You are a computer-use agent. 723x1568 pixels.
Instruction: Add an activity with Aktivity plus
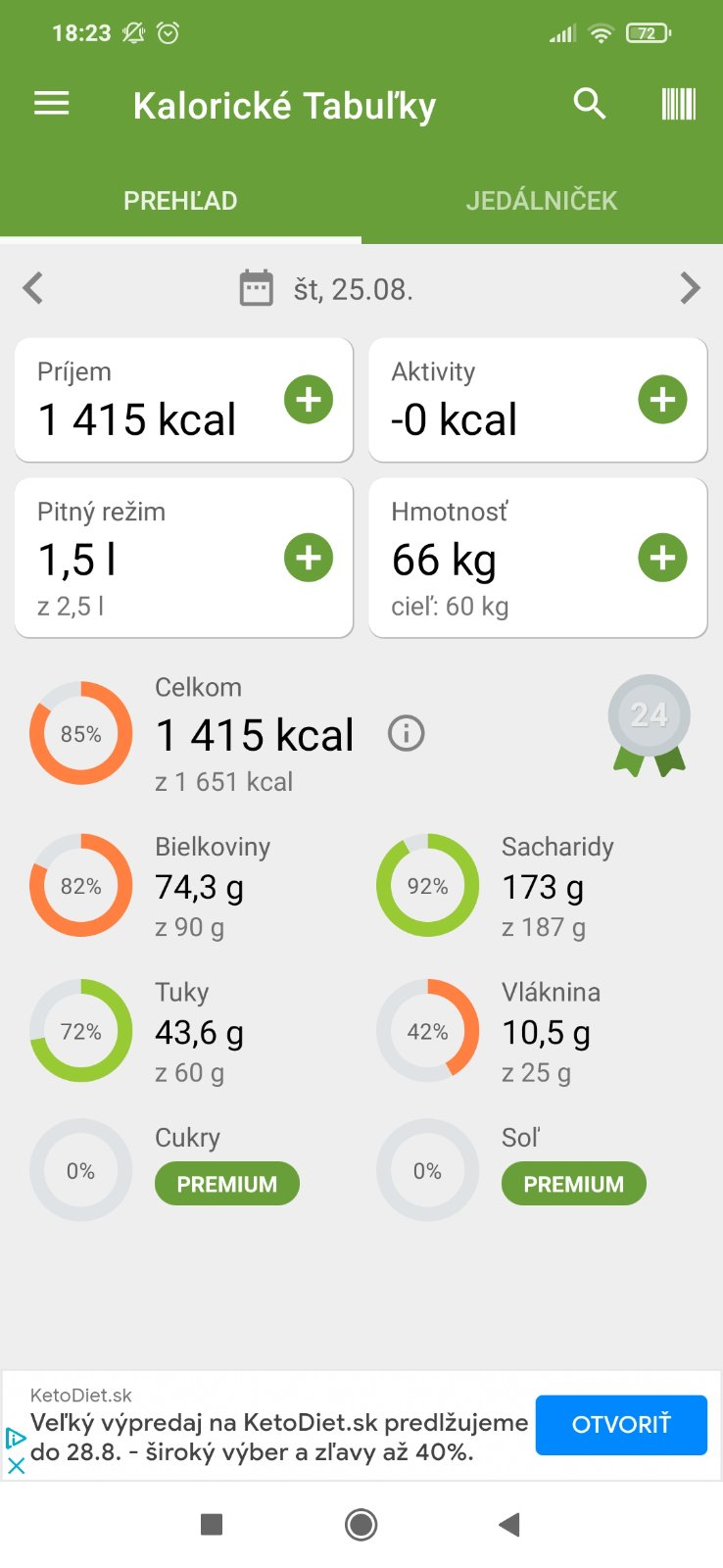click(x=662, y=400)
